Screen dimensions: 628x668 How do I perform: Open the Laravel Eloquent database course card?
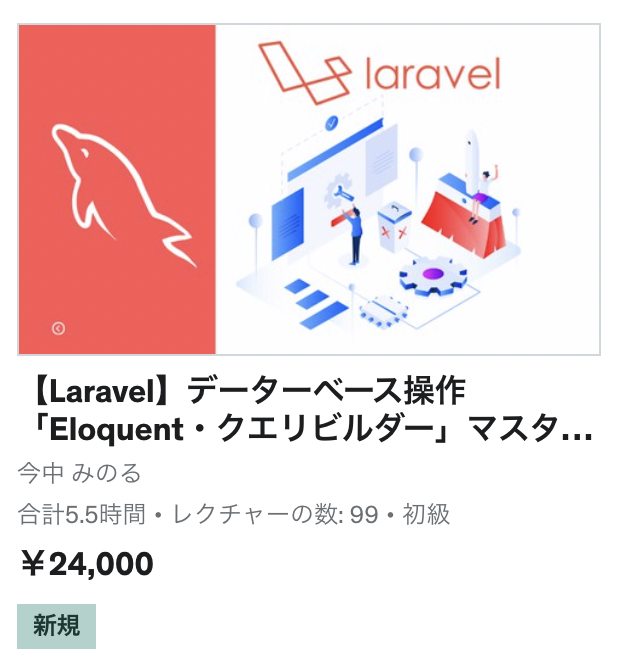coord(307,410)
